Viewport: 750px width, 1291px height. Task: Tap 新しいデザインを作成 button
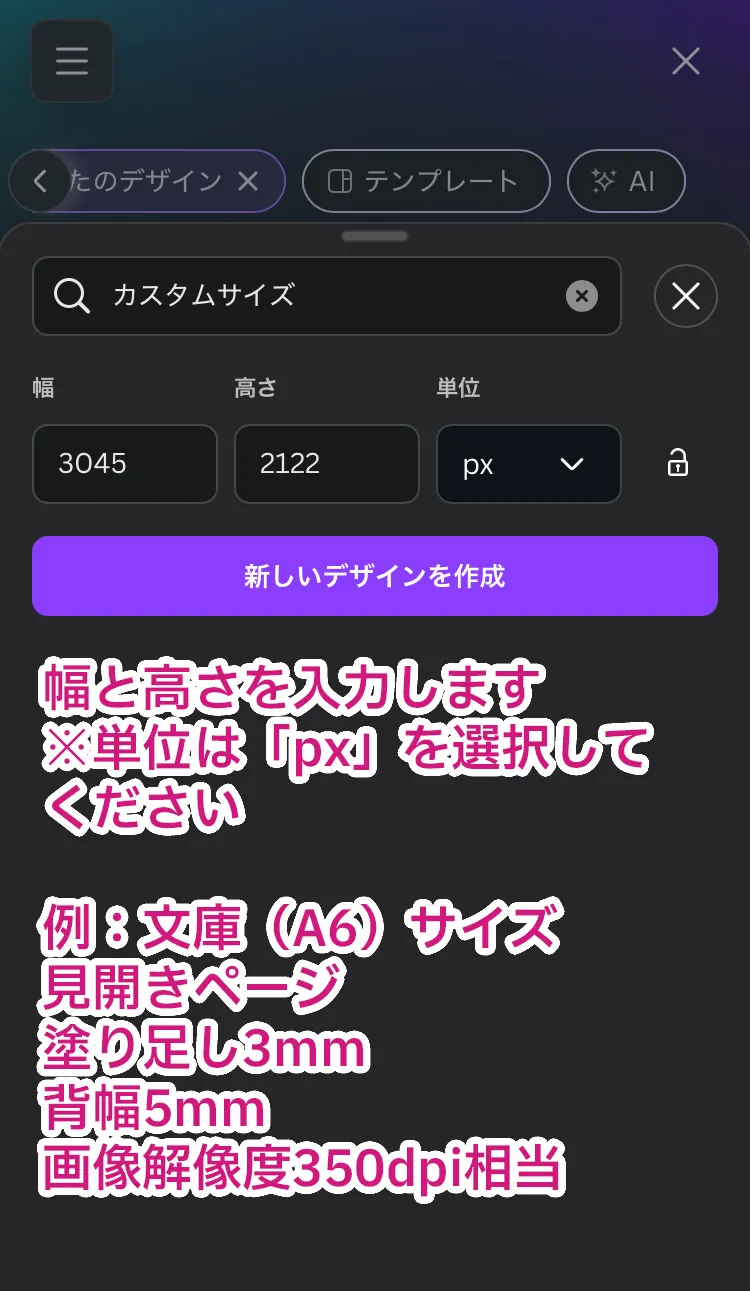(x=375, y=576)
